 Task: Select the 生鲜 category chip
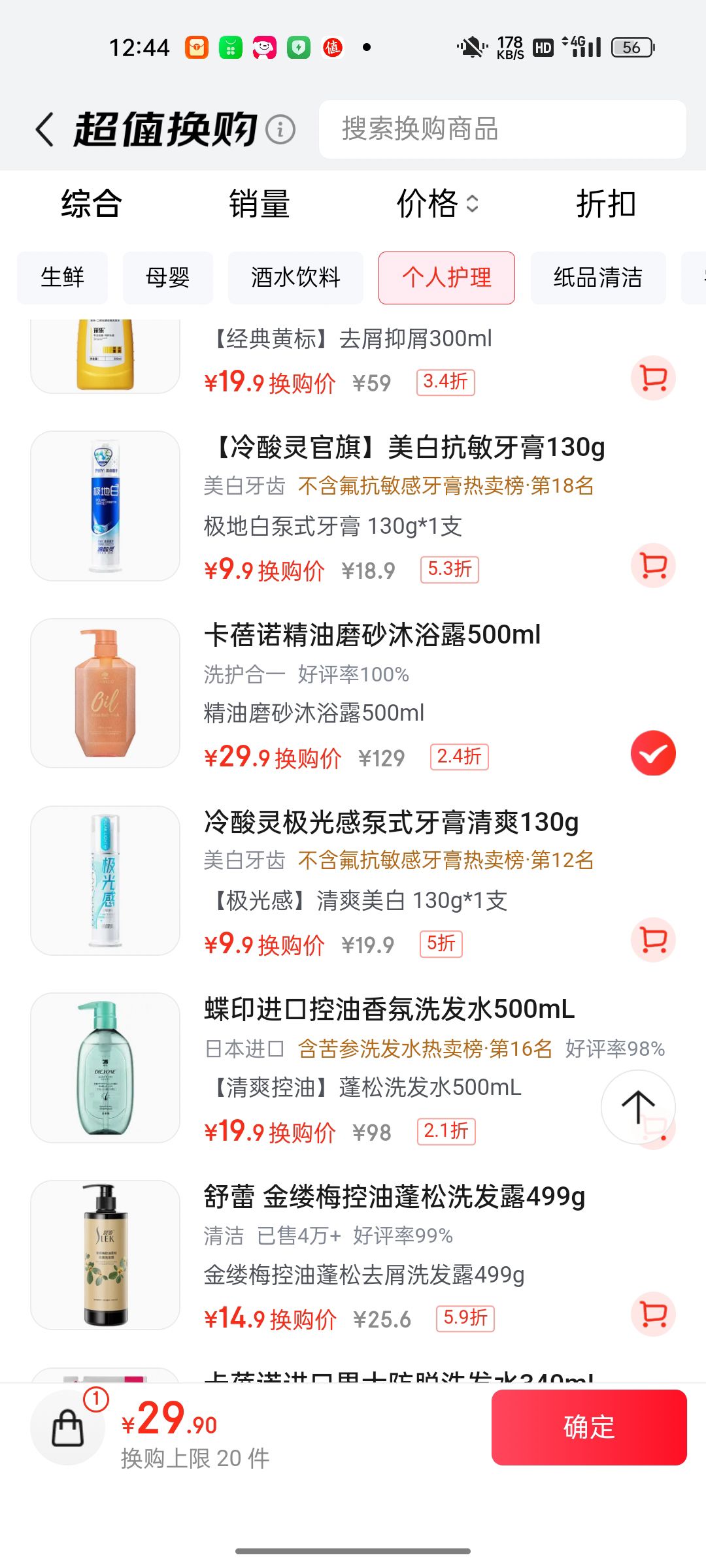[62, 278]
